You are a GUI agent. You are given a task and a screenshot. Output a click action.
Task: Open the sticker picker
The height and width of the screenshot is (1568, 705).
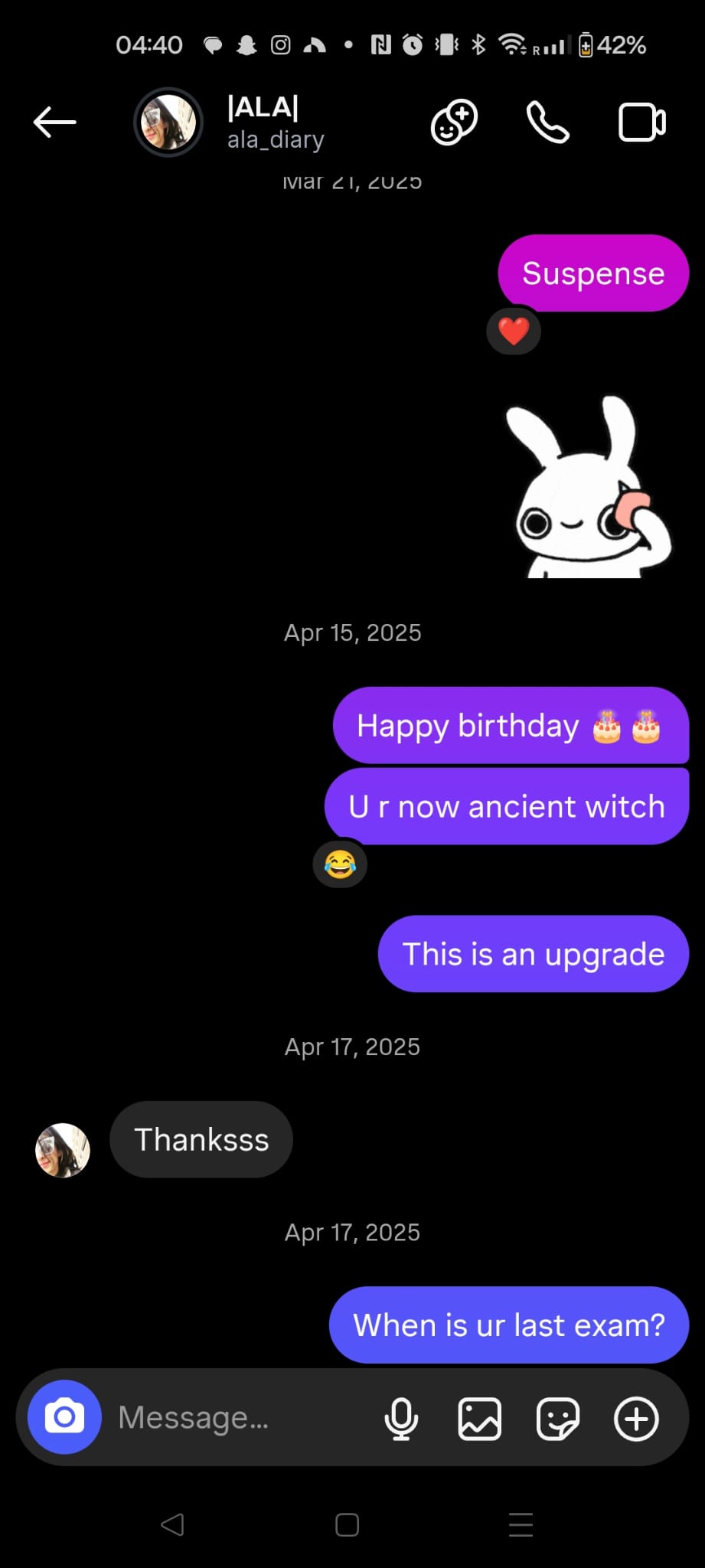pos(557,1417)
